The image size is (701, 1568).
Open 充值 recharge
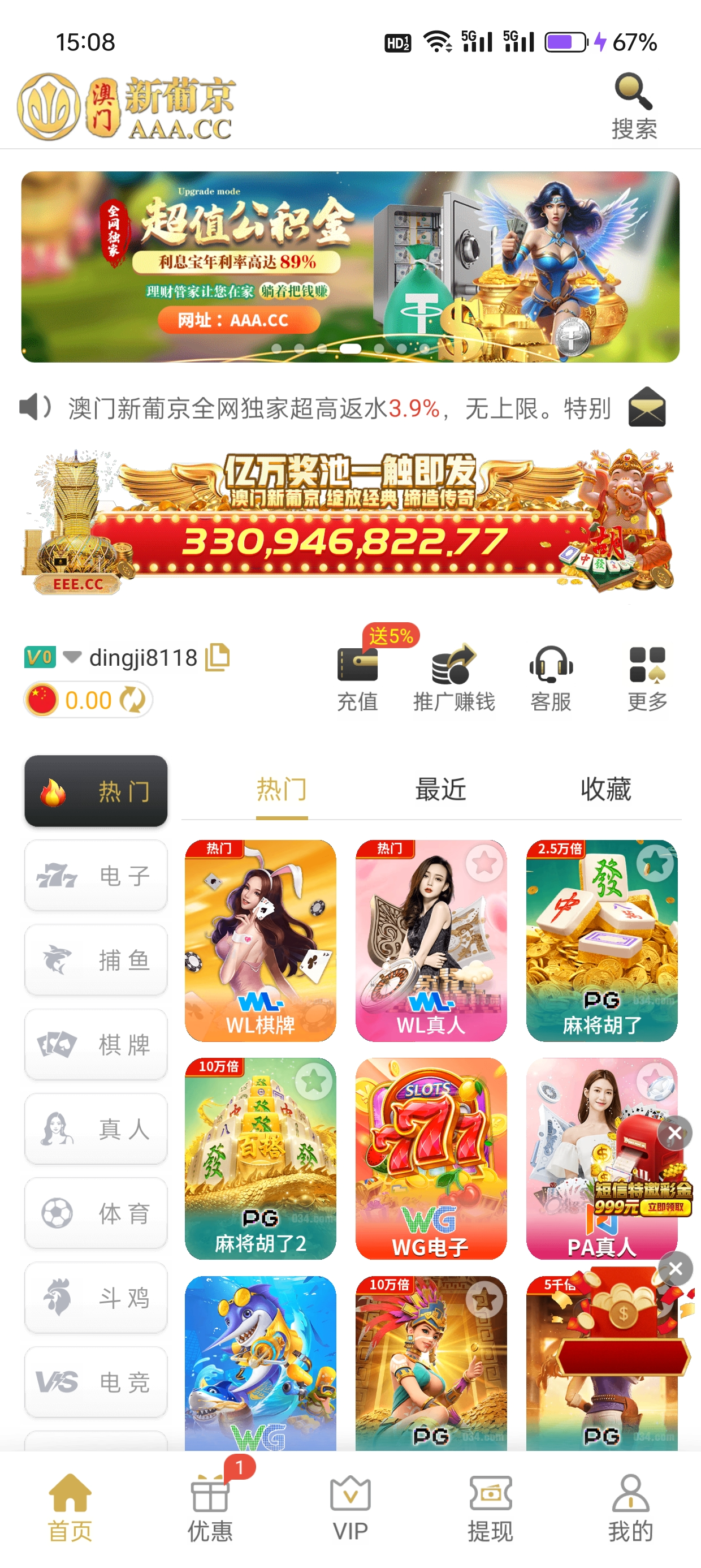(x=357, y=678)
